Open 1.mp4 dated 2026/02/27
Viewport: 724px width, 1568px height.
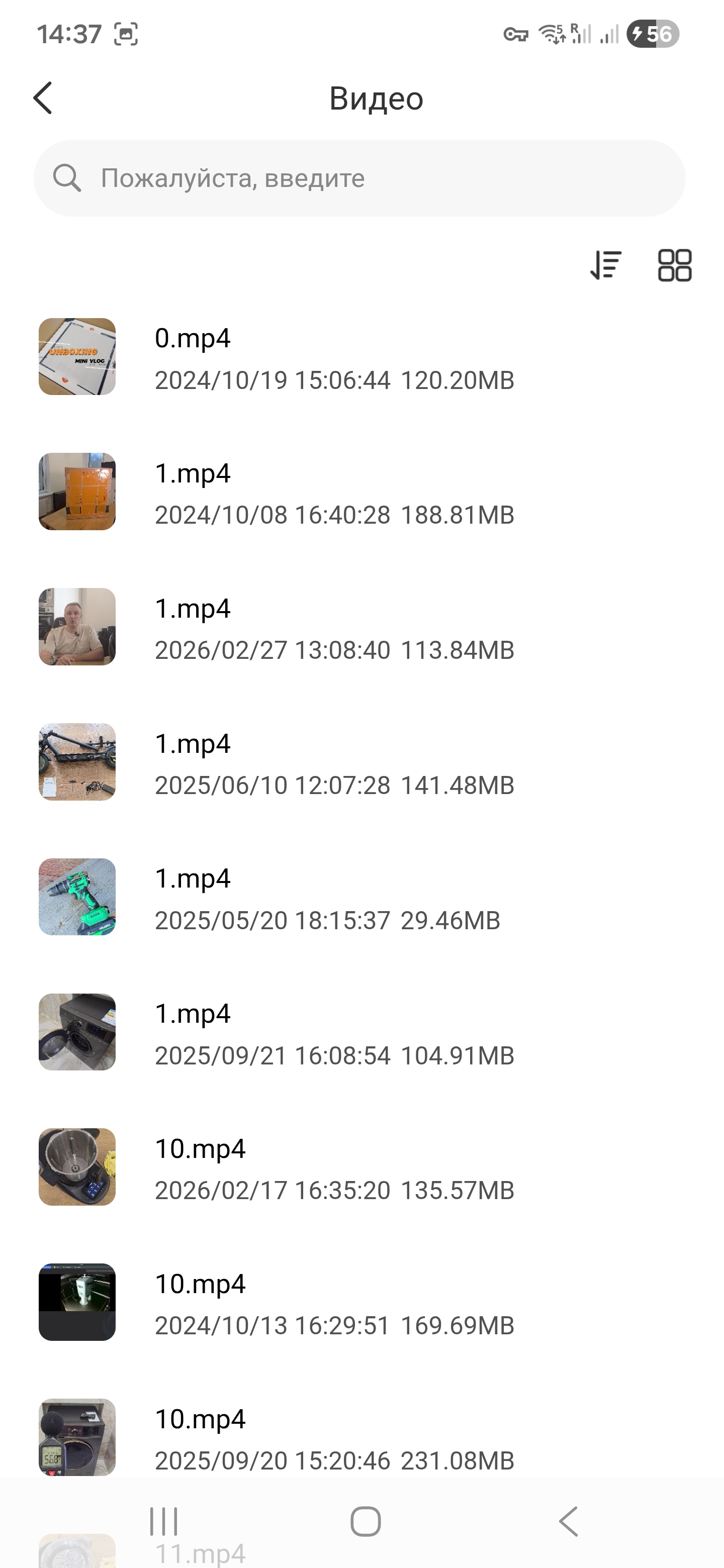click(x=334, y=628)
